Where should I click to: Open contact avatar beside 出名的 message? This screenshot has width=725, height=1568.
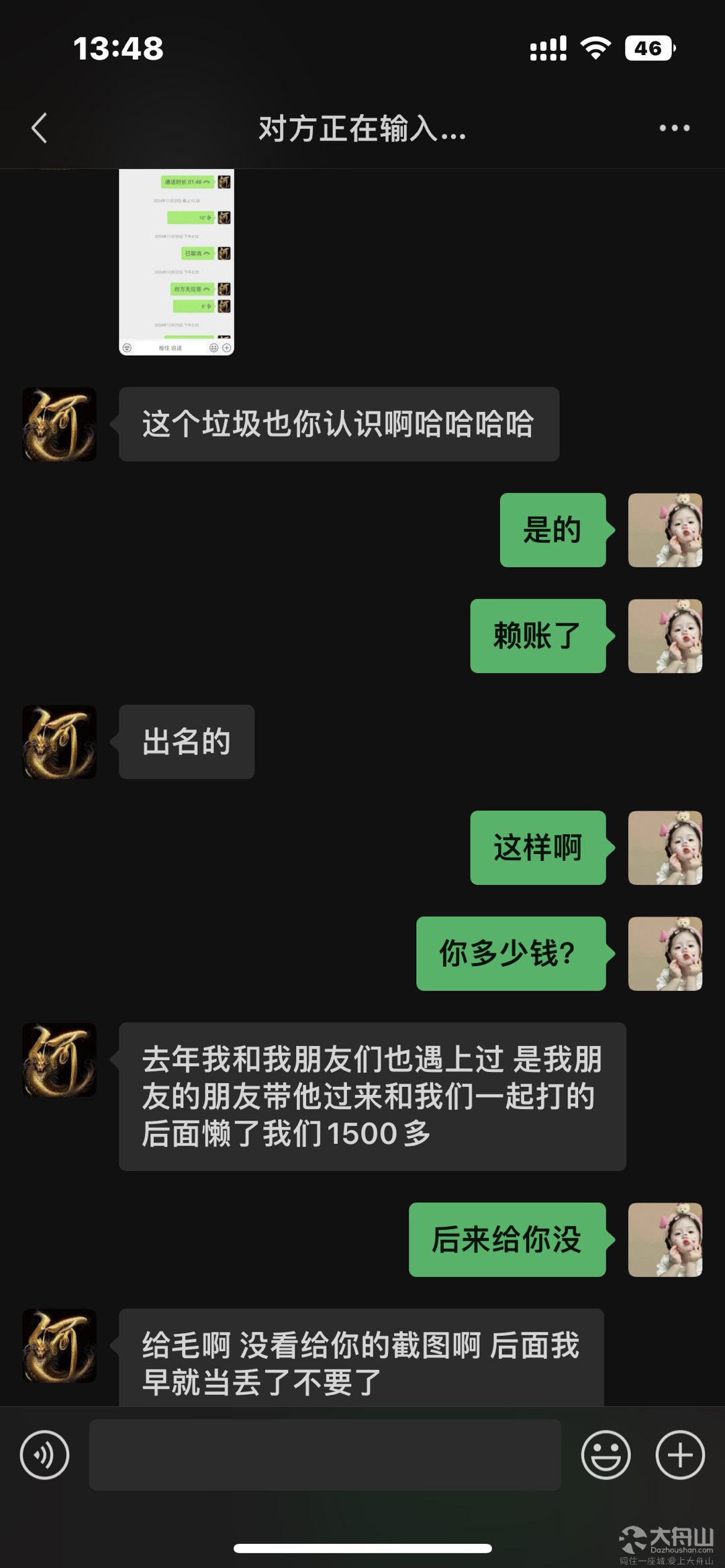coord(60,741)
